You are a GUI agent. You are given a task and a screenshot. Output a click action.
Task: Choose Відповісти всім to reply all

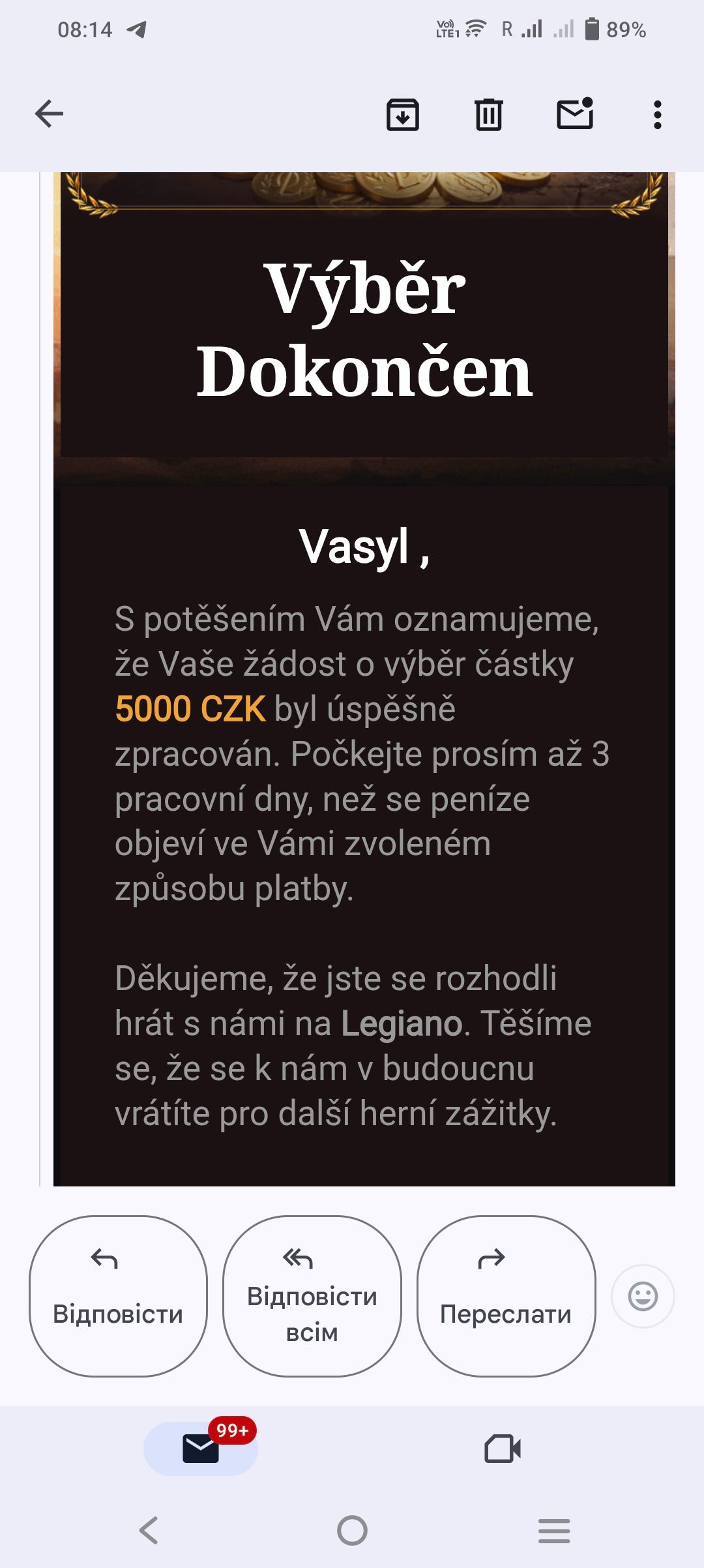click(x=312, y=1295)
